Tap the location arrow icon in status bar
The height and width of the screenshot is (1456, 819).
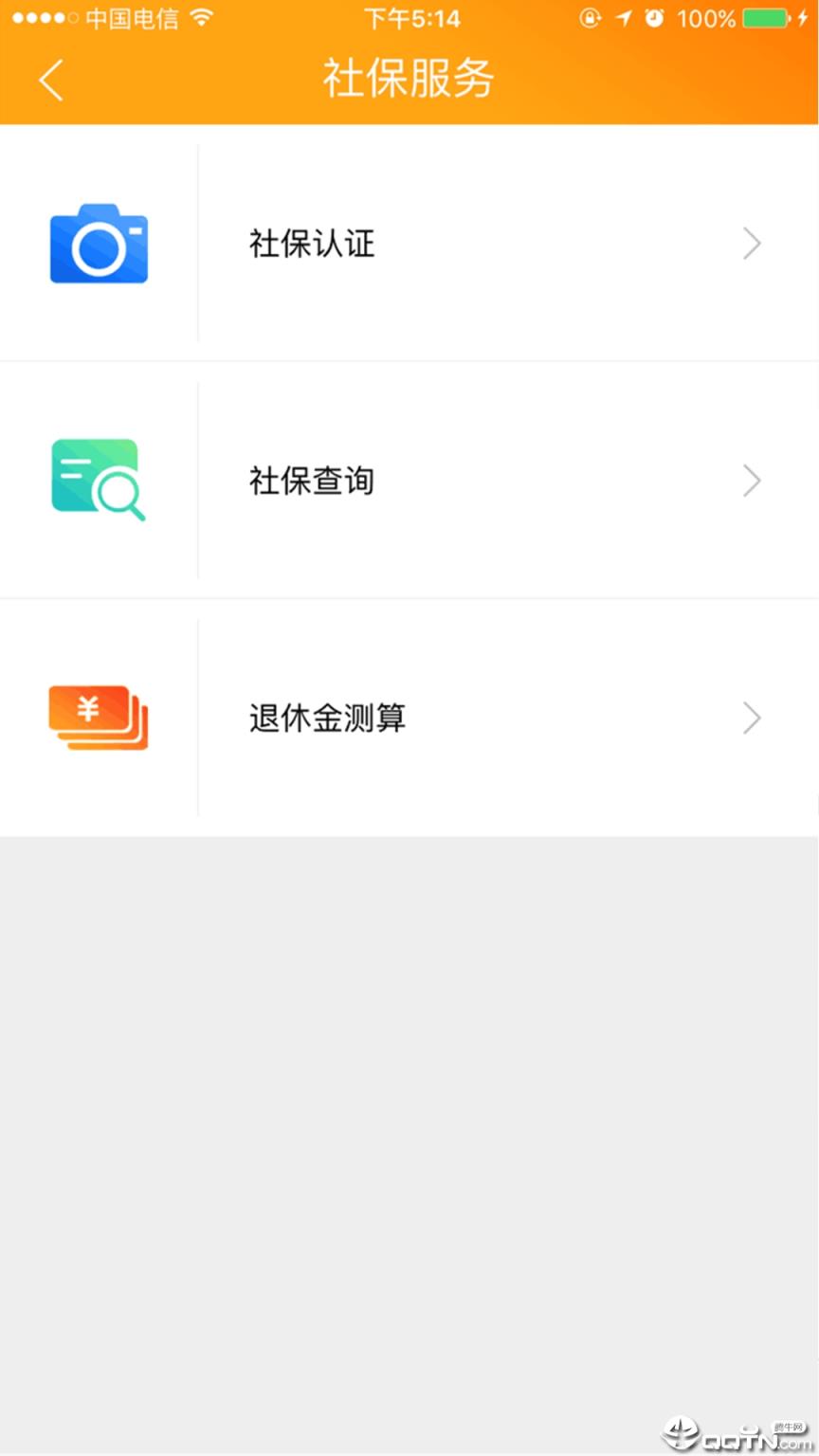(623, 17)
